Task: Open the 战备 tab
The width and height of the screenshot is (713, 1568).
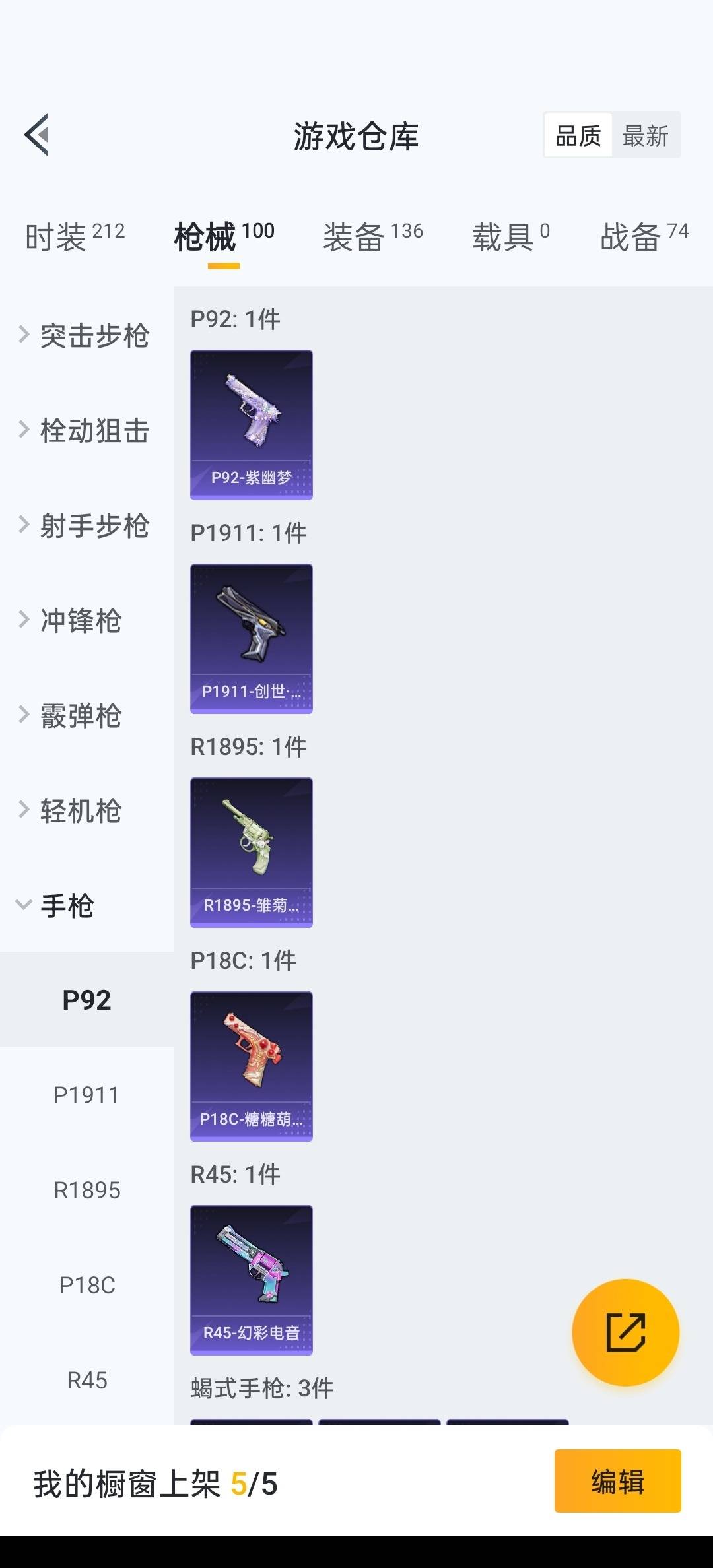Action: (x=644, y=237)
